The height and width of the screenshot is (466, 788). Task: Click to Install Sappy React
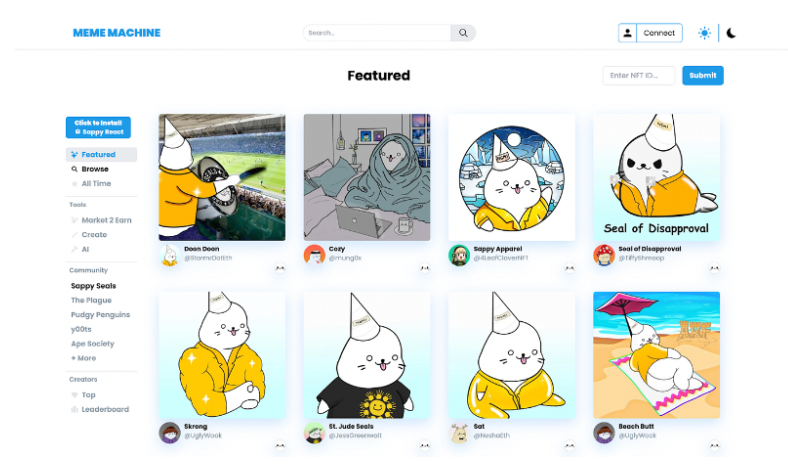point(98,127)
